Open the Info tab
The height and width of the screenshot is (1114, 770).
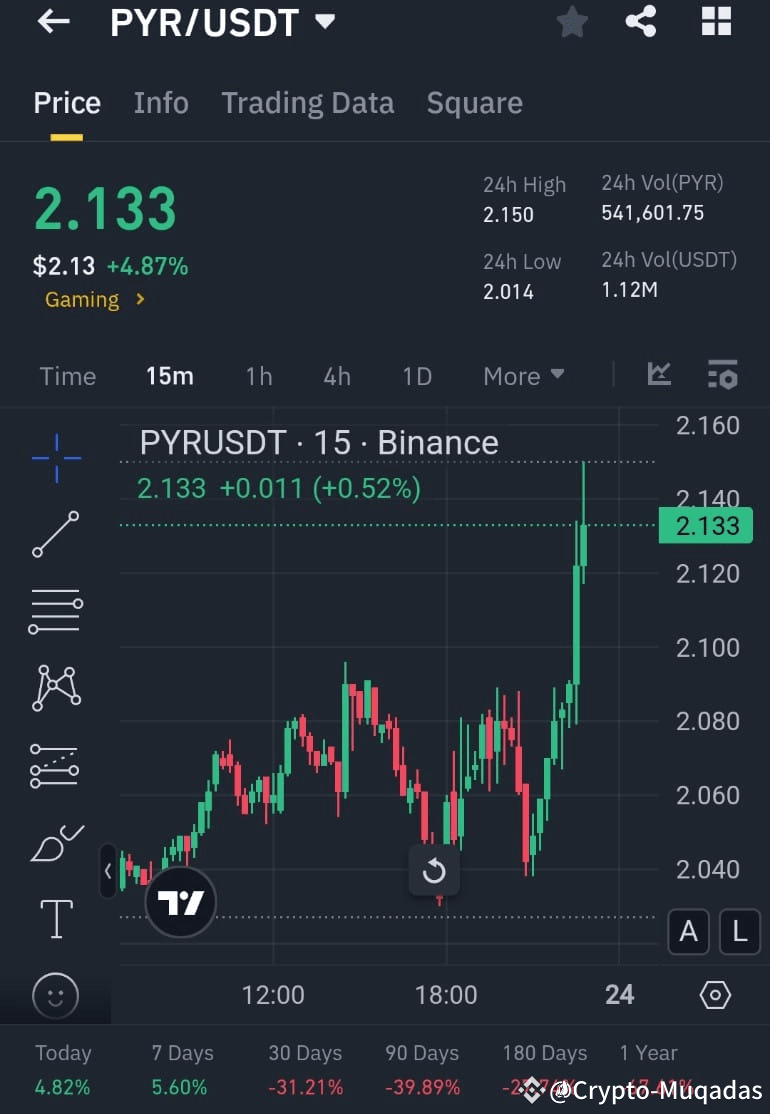pos(160,102)
